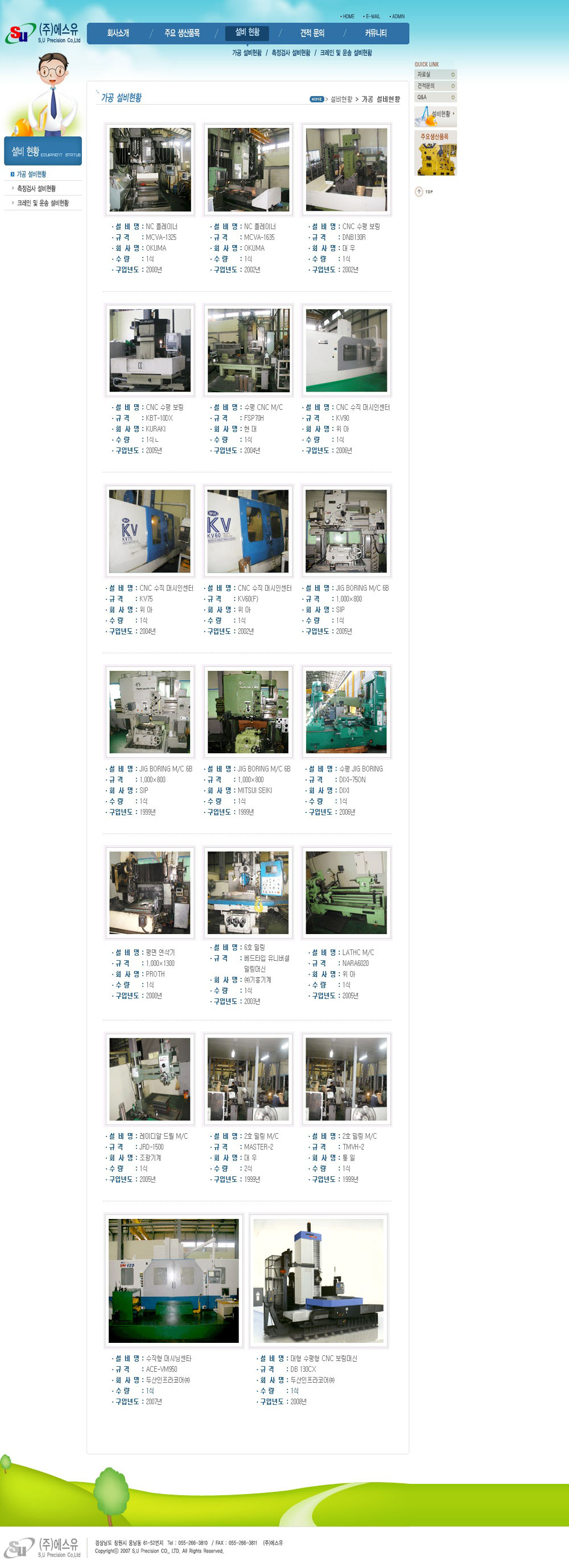Open 측정검사 설비현황 in the left sidebar
This screenshot has height=1568, width=569.
[x=36, y=189]
